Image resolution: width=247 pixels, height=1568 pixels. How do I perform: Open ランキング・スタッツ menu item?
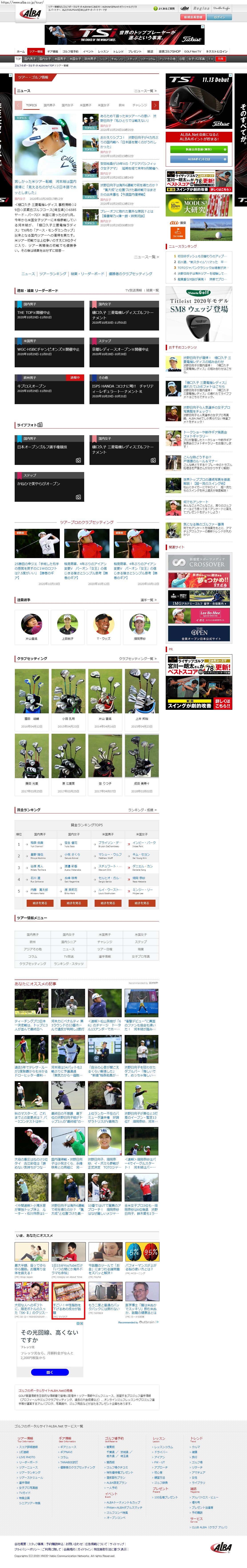pos(69,964)
